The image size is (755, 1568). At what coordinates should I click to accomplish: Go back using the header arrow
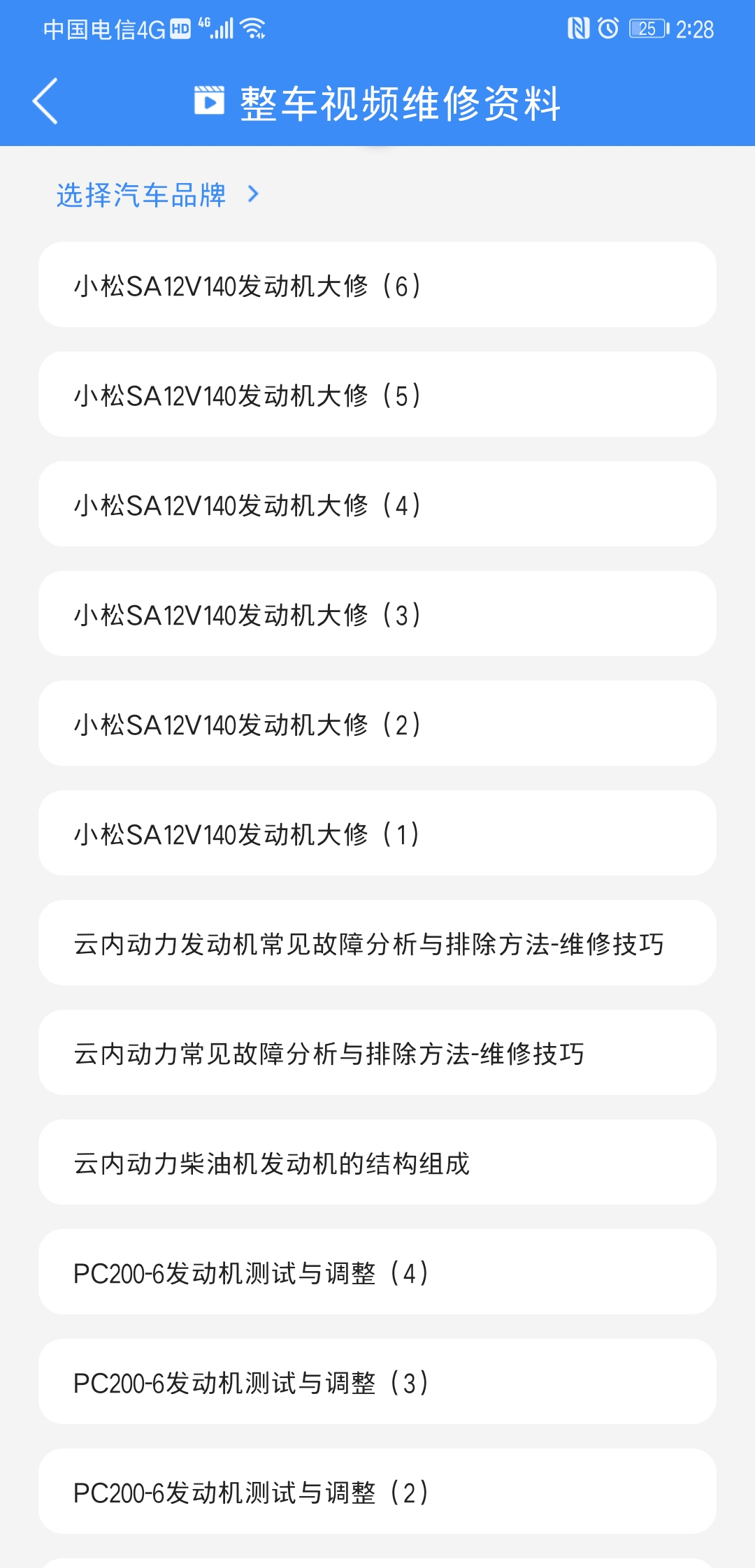[45, 101]
